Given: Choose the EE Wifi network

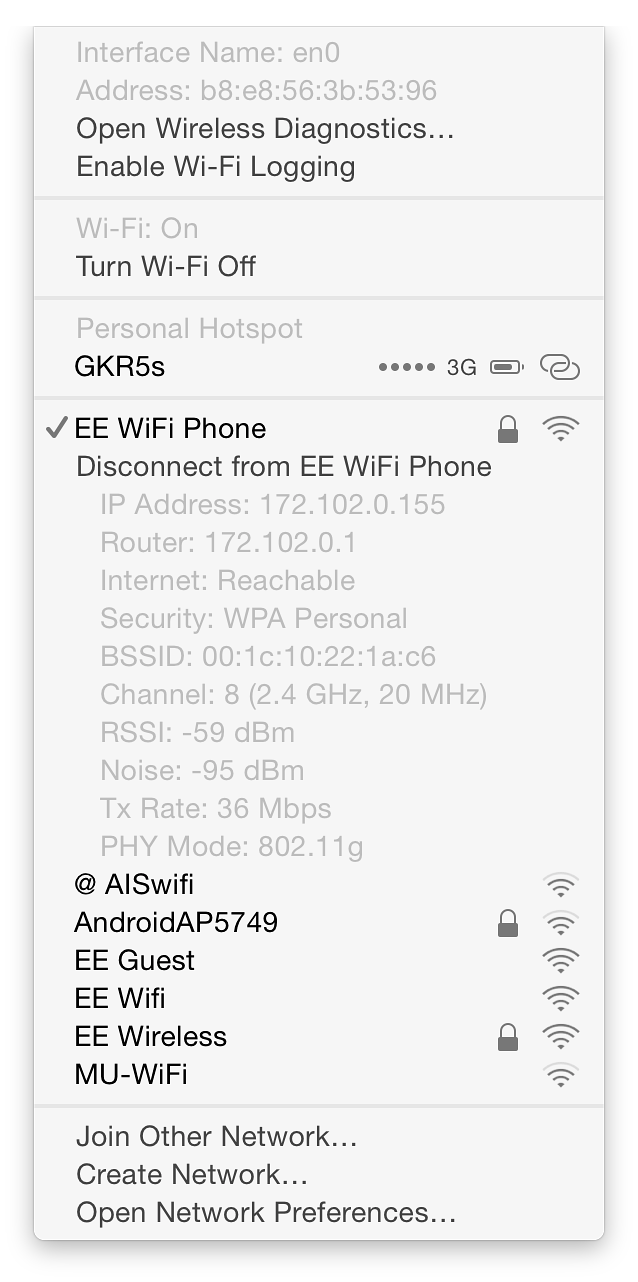Looking at the screenshot, I should pos(120,999).
